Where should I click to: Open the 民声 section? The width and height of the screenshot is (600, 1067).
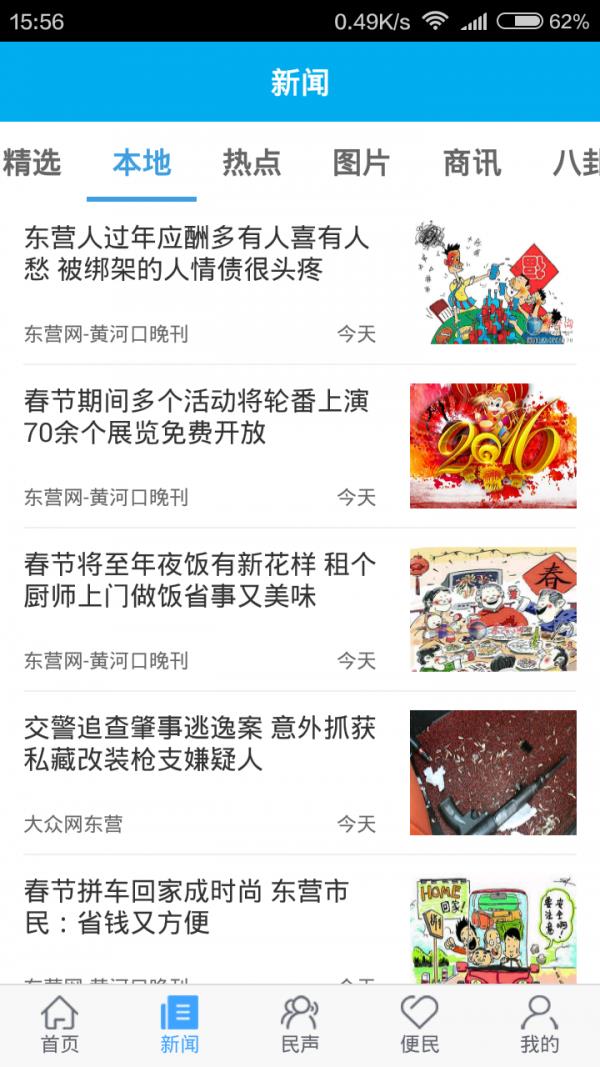300,1025
